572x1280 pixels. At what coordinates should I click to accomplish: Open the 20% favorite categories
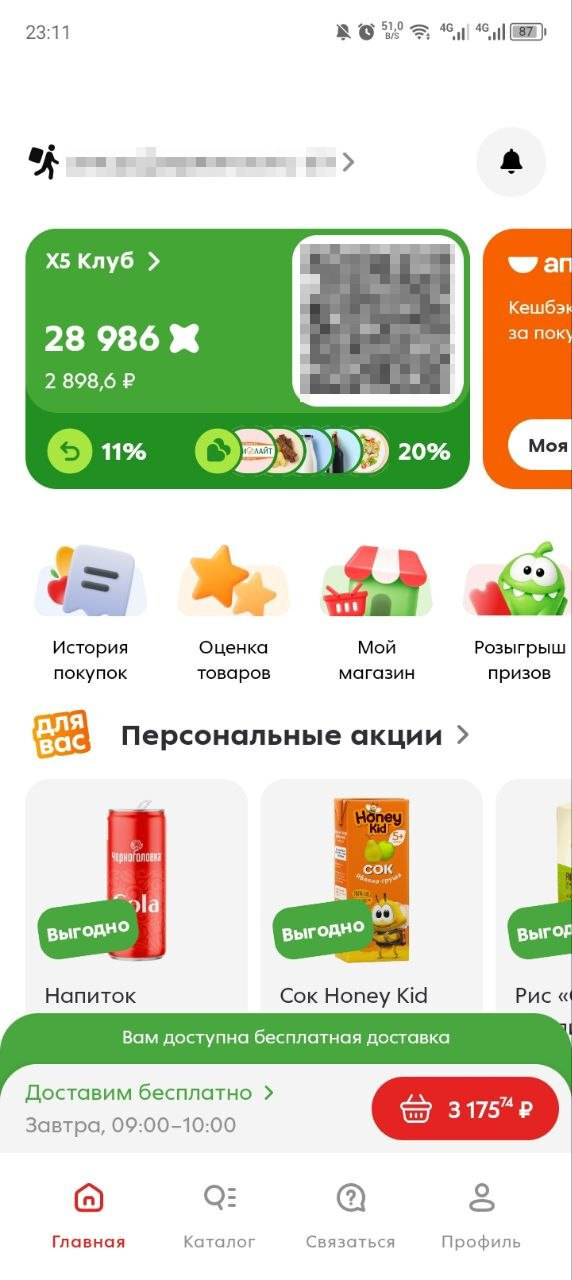pos(323,452)
